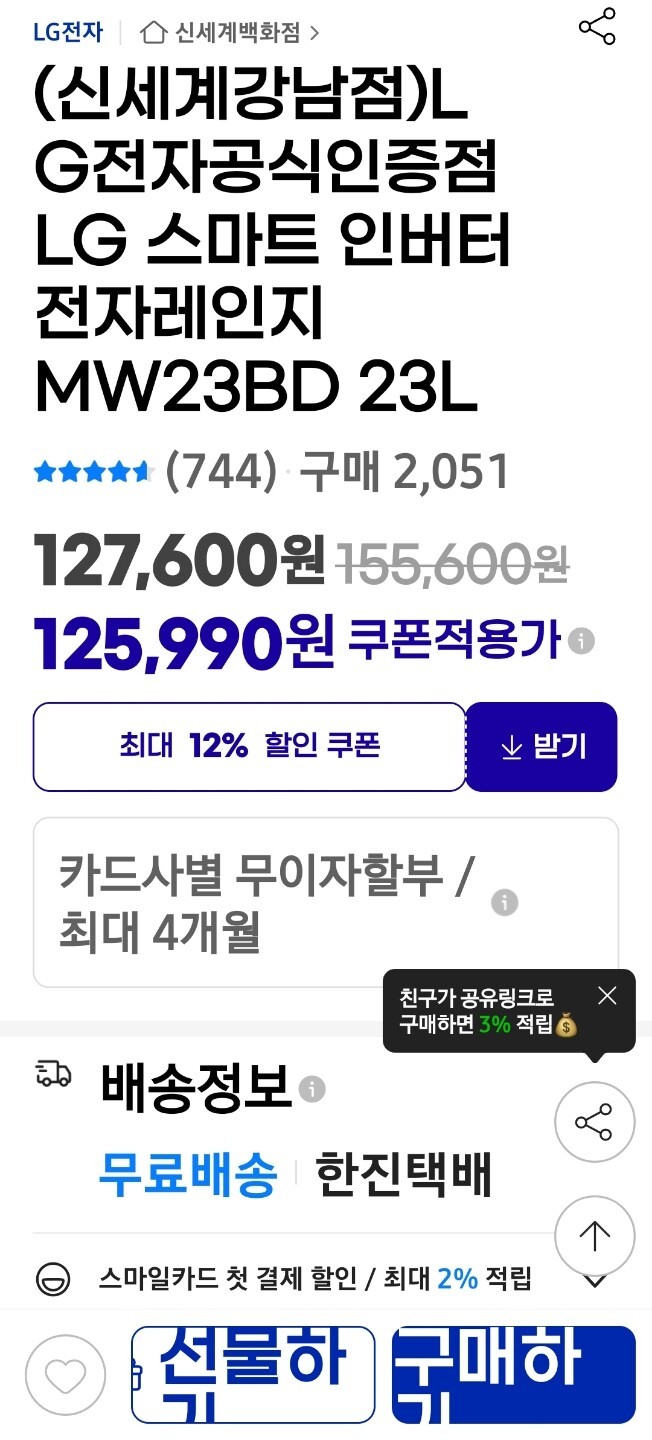Show info about the 쿠폰적용가
Image resolution: width=652 pixels, height=1440 pixels.
(581, 640)
